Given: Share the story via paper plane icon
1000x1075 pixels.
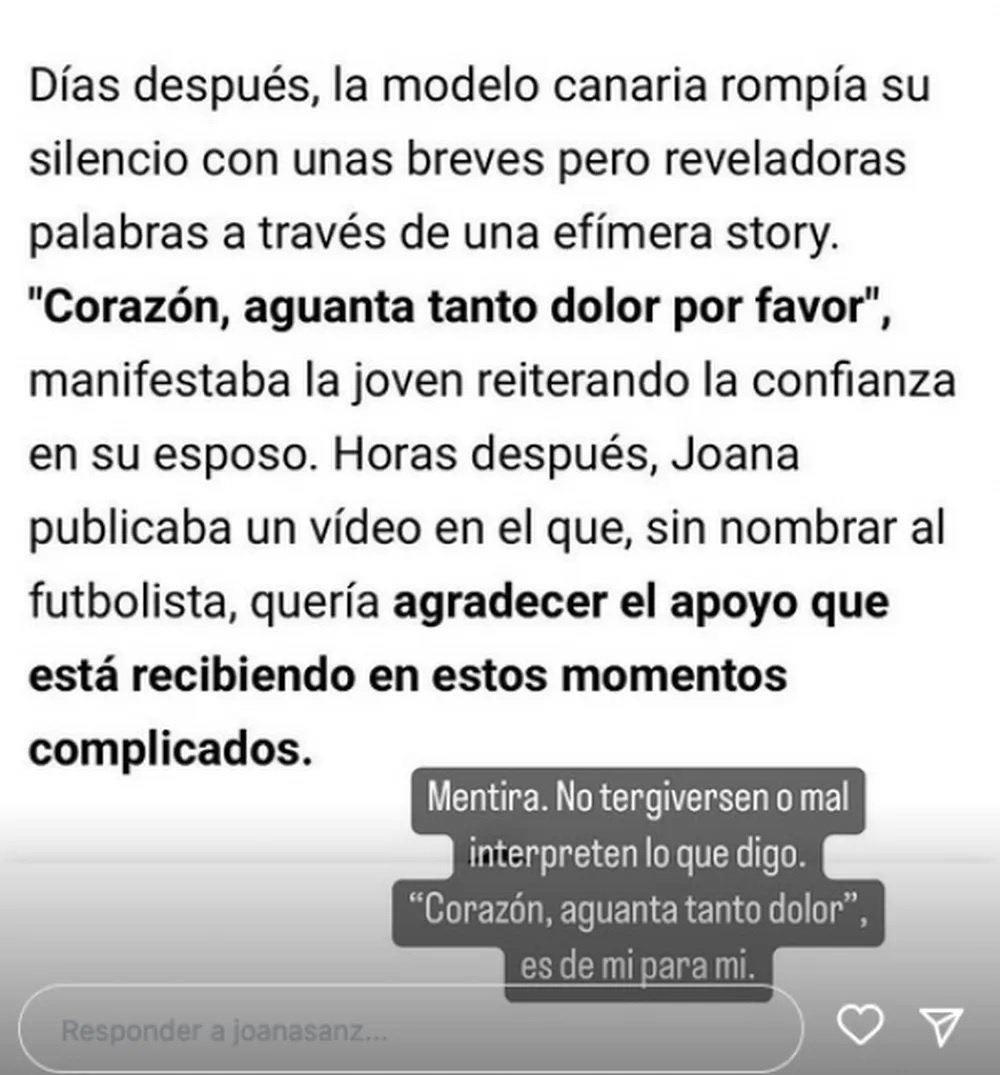Looking at the screenshot, I should [x=940, y=1025].
